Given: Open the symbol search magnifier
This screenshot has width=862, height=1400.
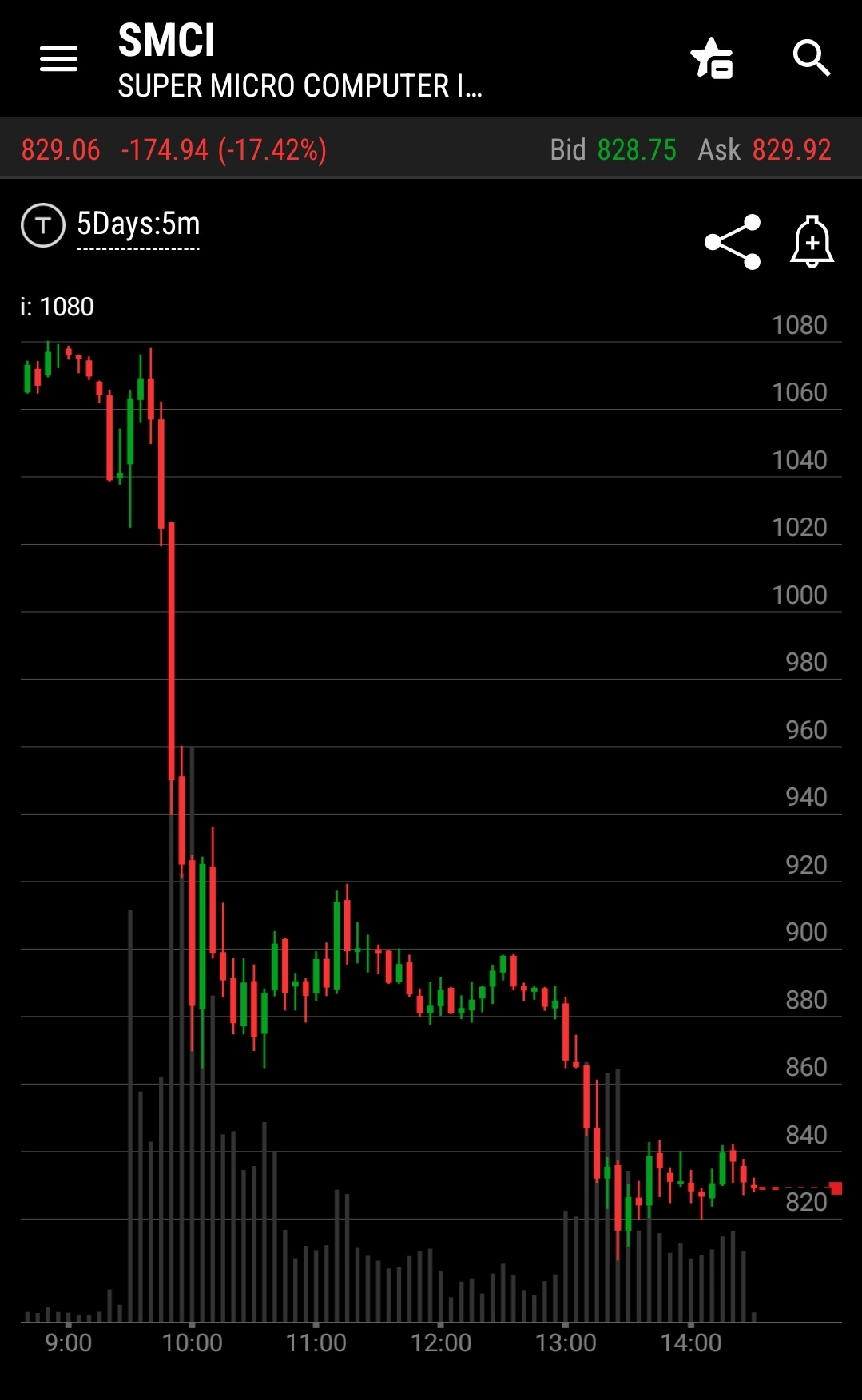Looking at the screenshot, I should 812,58.
